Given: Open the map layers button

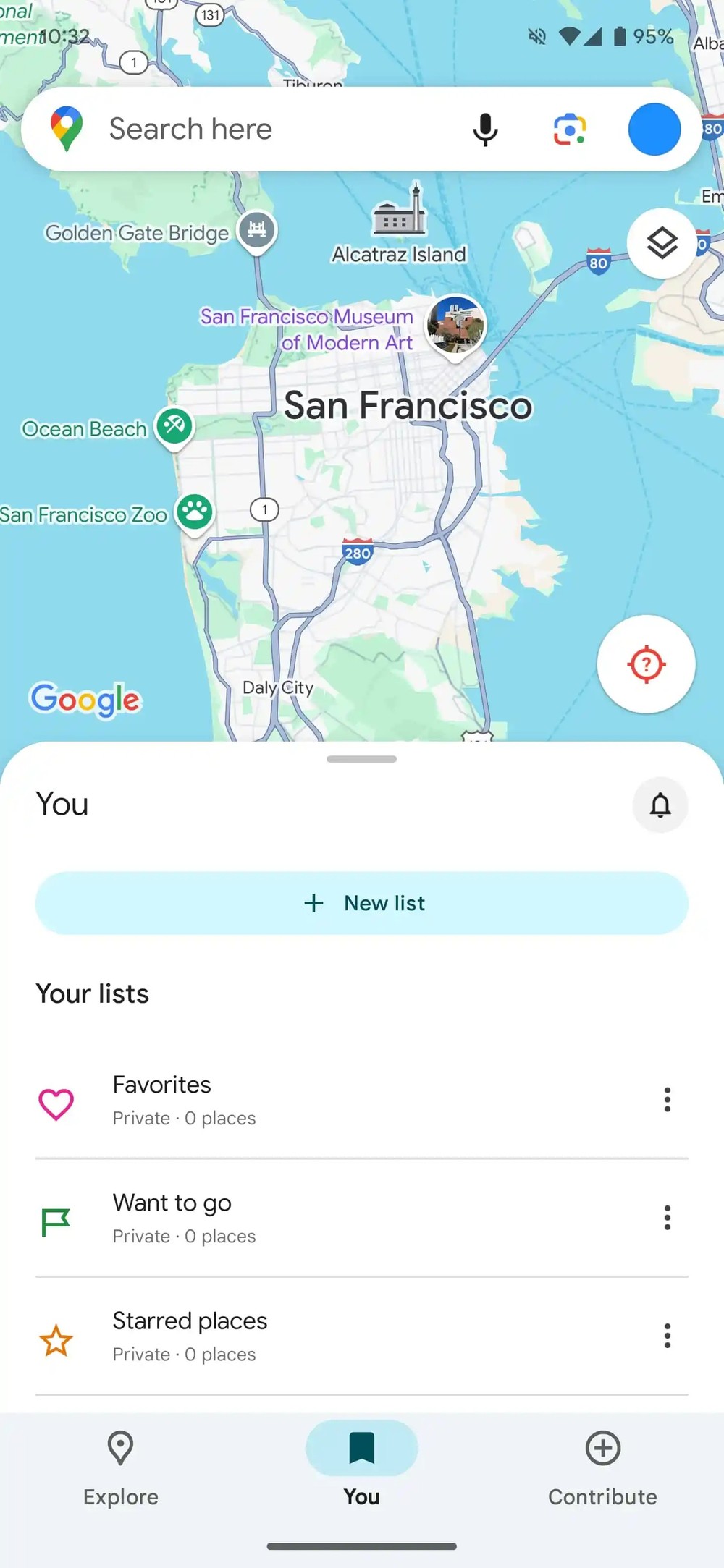Looking at the screenshot, I should click(662, 243).
